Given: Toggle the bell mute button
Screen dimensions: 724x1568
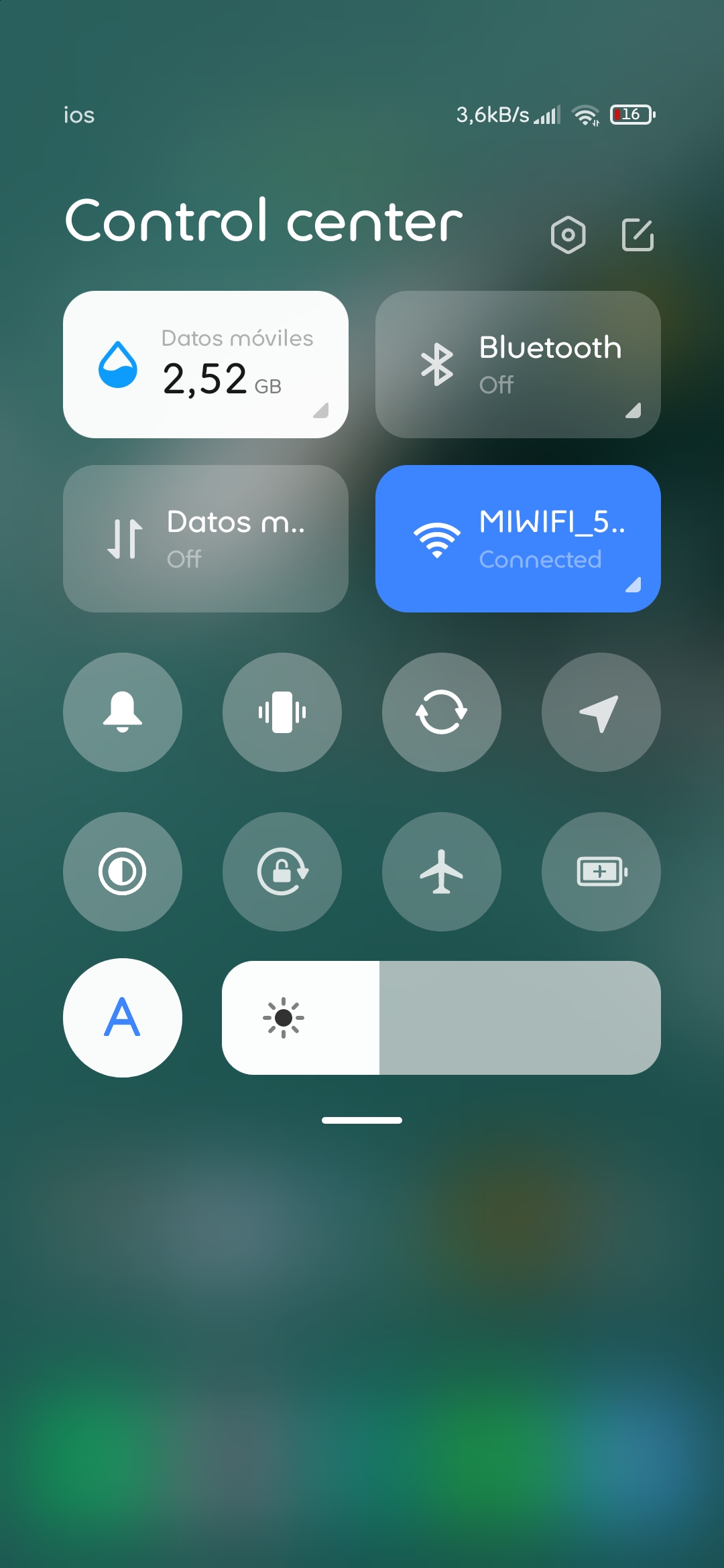Looking at the screenshot, I should coord(123,712).
